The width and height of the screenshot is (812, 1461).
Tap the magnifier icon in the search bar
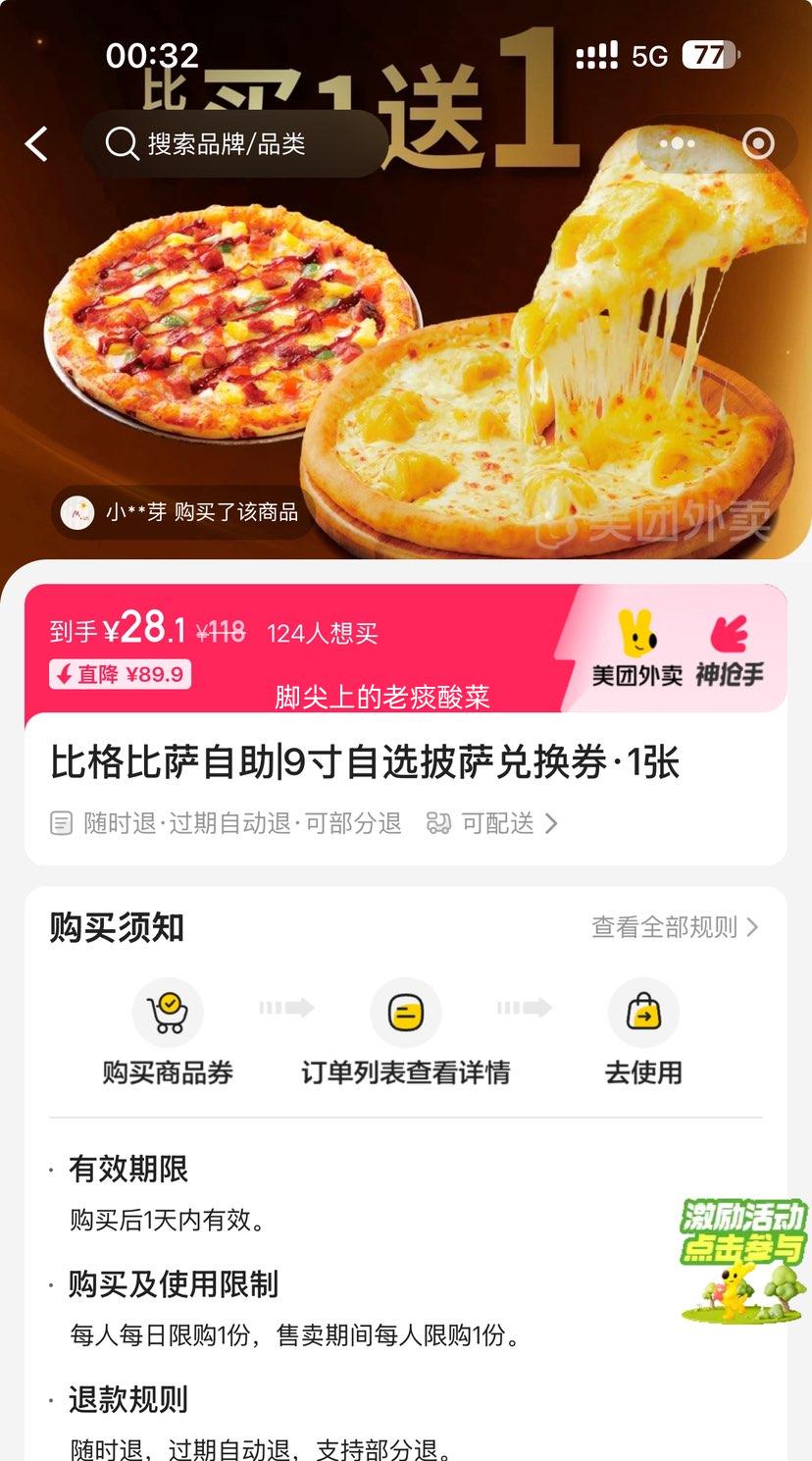tap(121, 143)
